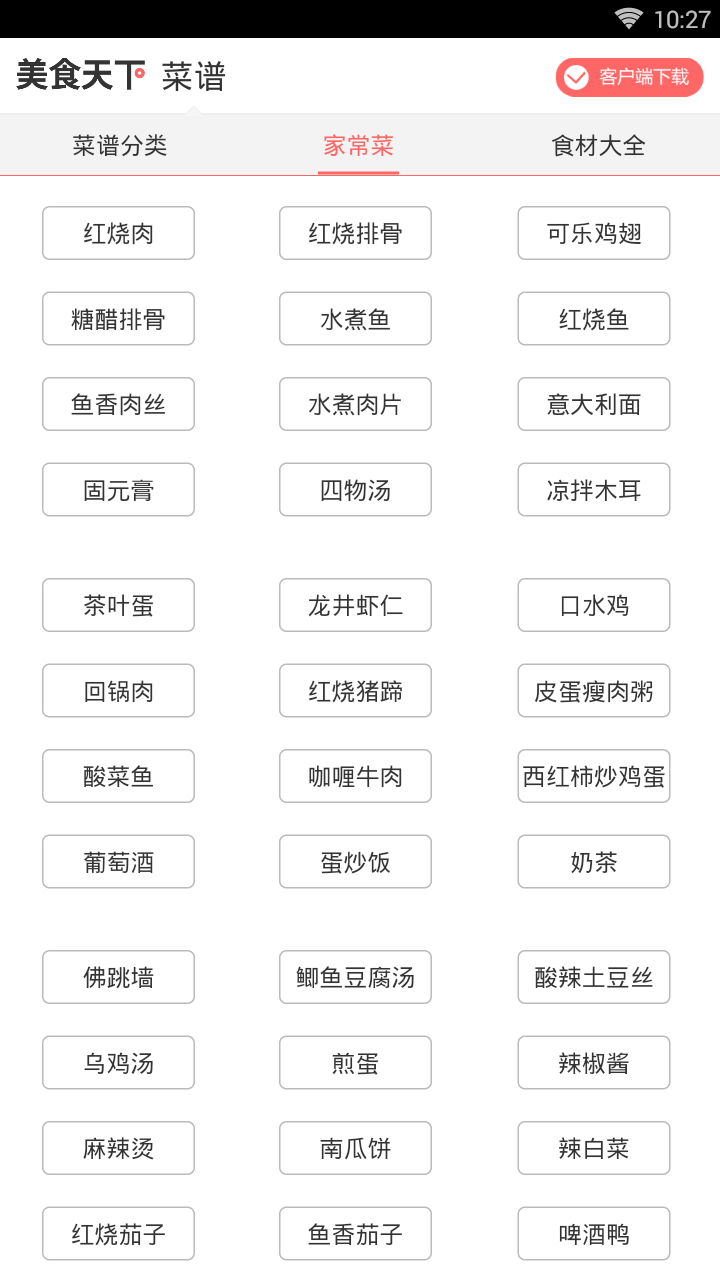The height and width of the screenshot is (1280, 720).
Task: Select the 水煮鱼 dish
Action: pos(355,319)
